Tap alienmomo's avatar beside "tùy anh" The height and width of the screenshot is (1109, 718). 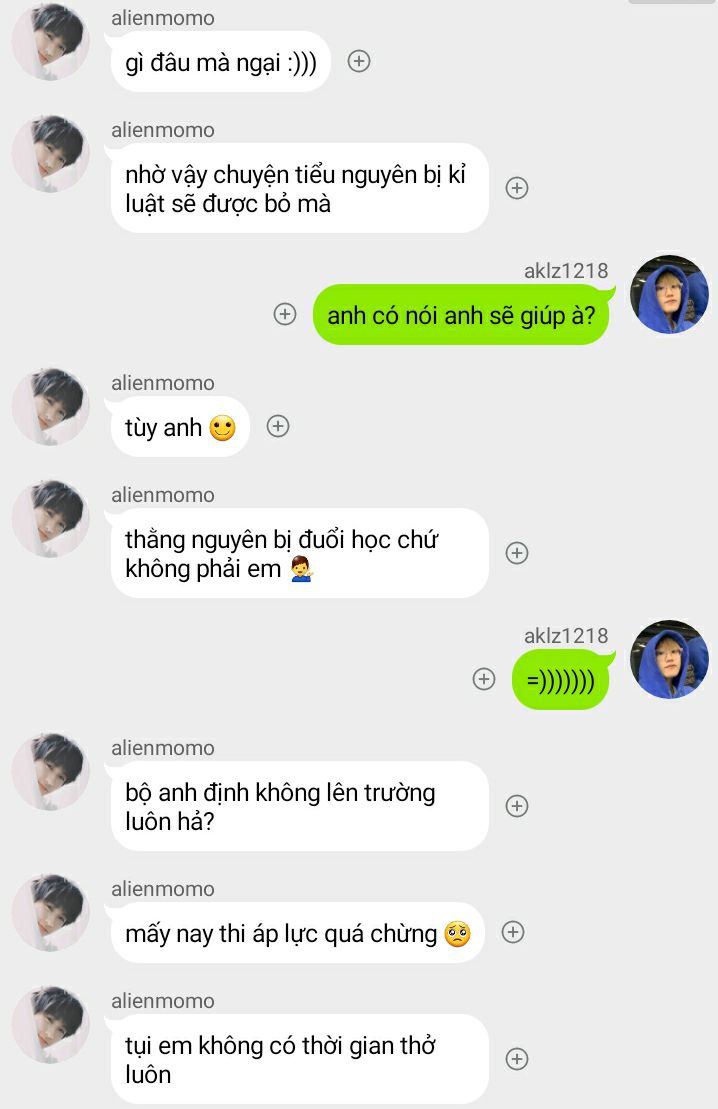pos(51,407)
